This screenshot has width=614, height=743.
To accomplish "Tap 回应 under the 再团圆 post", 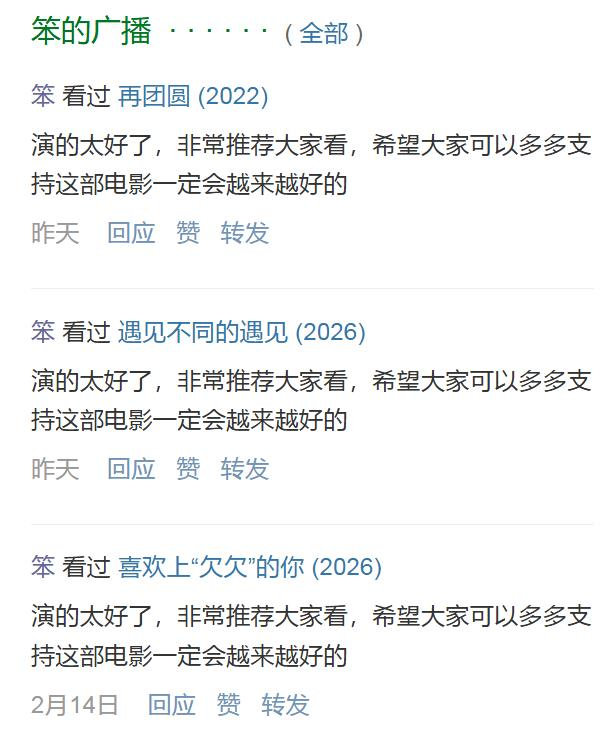I will [131, 233].
